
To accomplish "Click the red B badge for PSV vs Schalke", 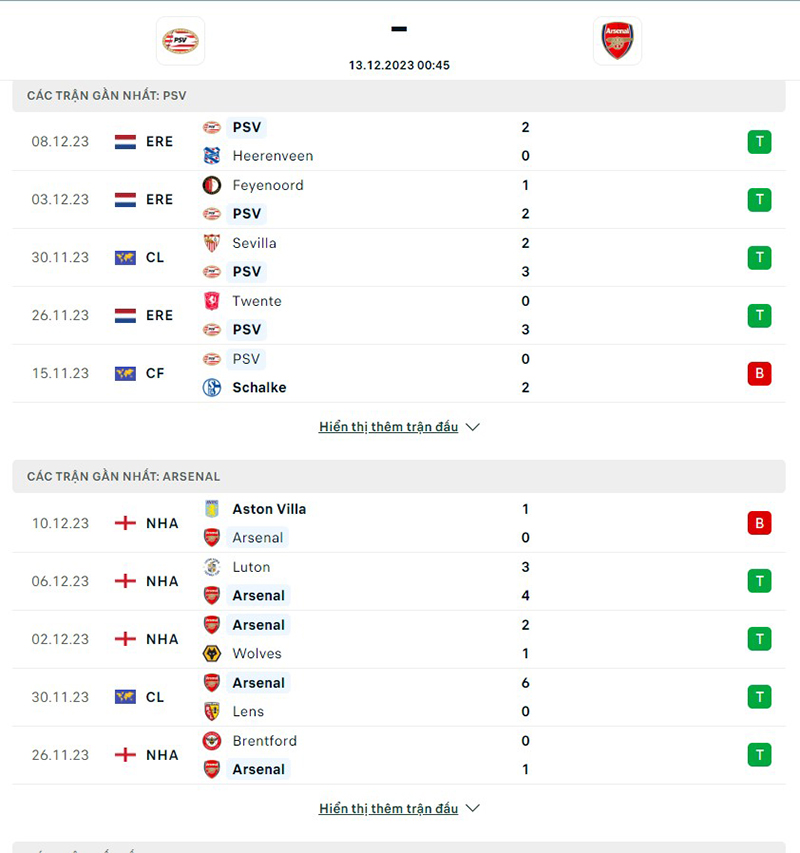I will (759, 373).
